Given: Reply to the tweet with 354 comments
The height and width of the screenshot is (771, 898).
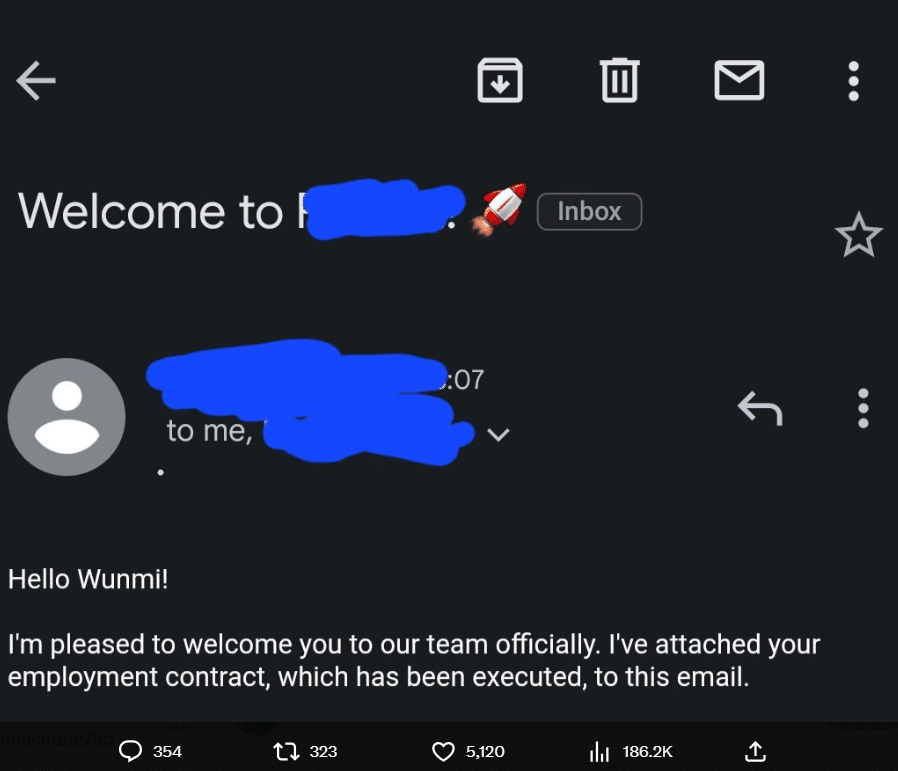Looking at the screenshot, I should pos(130,751).
